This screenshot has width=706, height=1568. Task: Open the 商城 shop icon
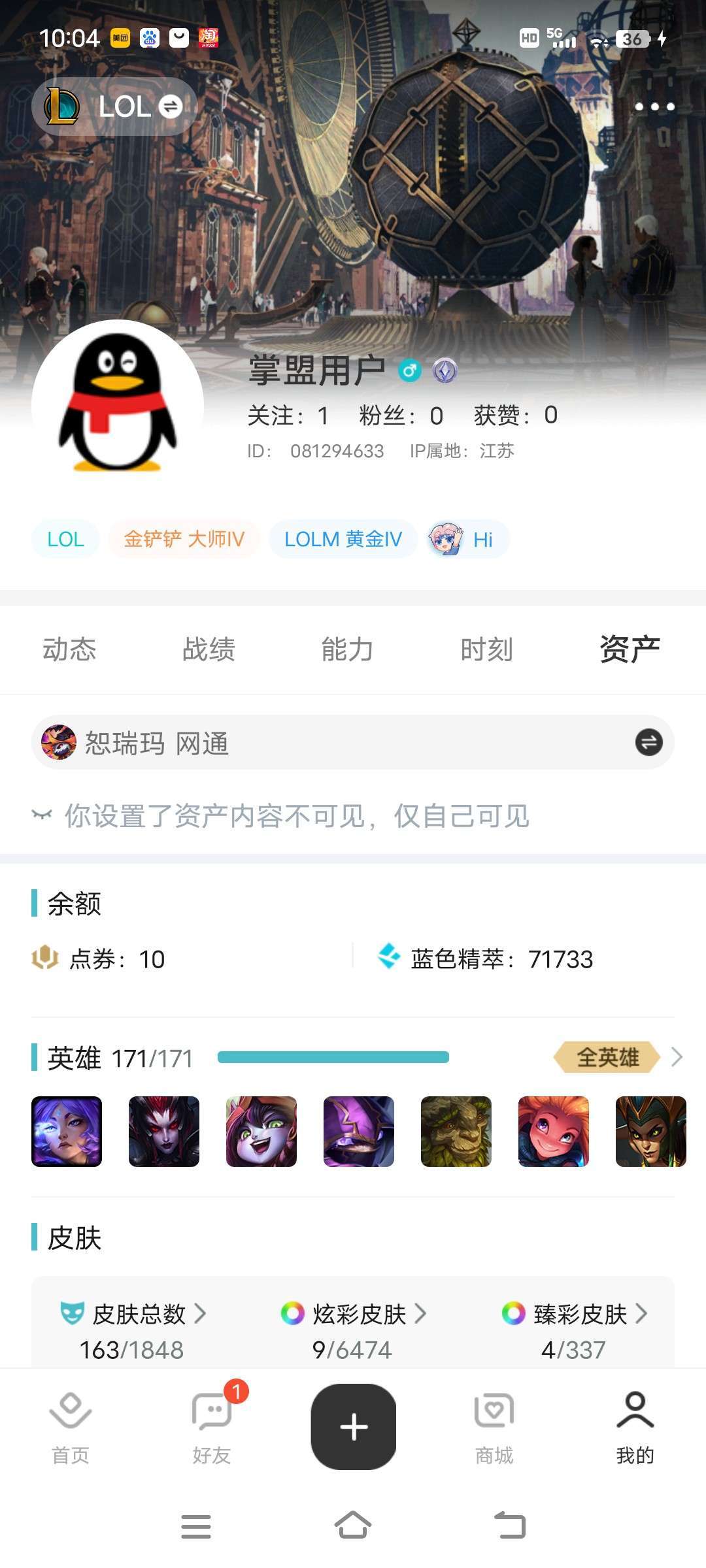point(494,1409)
